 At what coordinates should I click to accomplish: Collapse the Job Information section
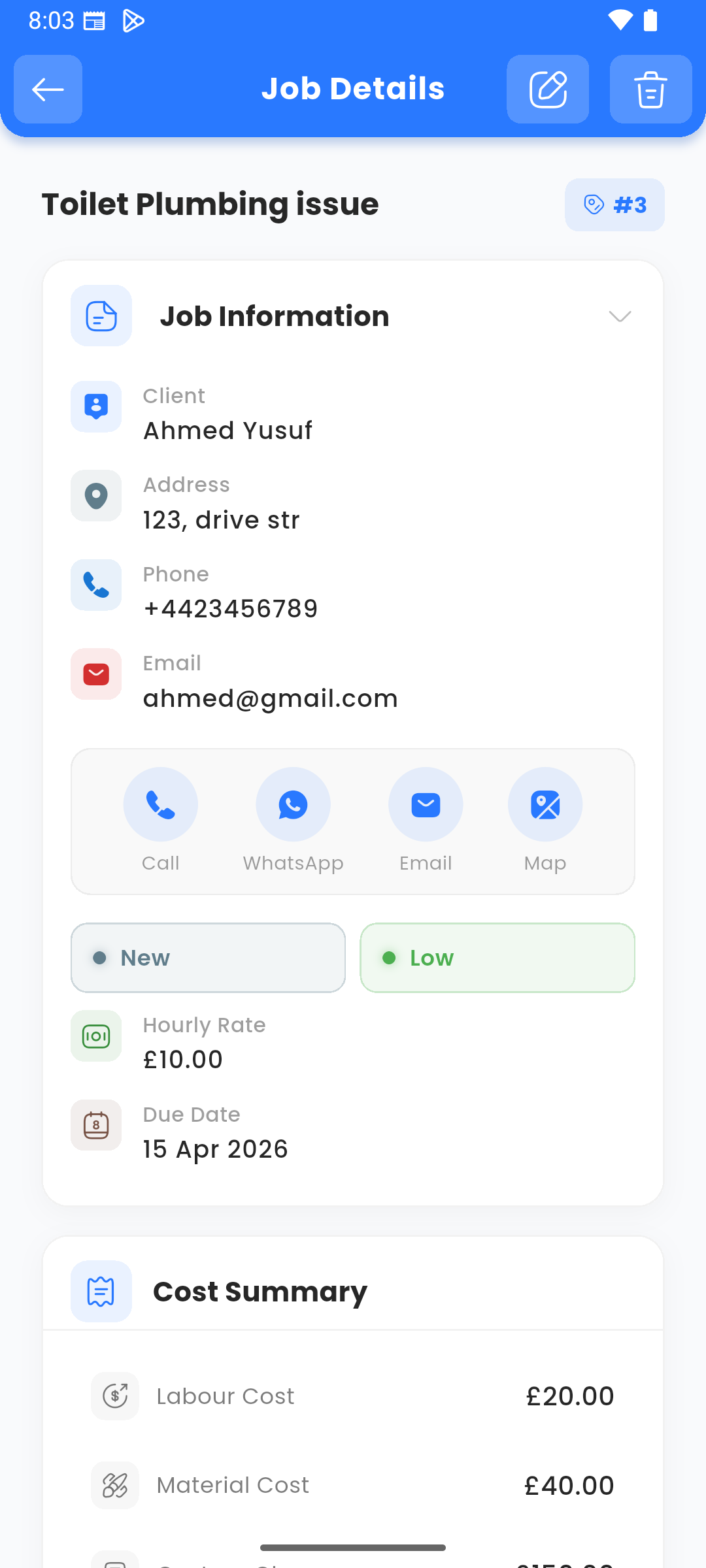point(619,317)
